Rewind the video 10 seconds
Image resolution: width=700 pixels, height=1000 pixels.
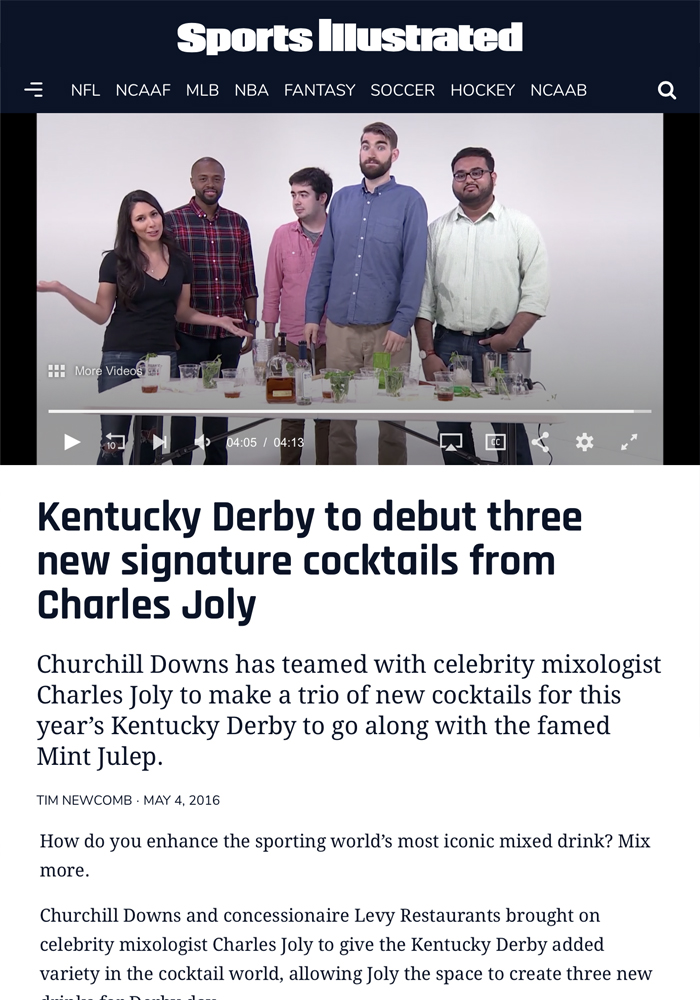[x=115, y=442]
